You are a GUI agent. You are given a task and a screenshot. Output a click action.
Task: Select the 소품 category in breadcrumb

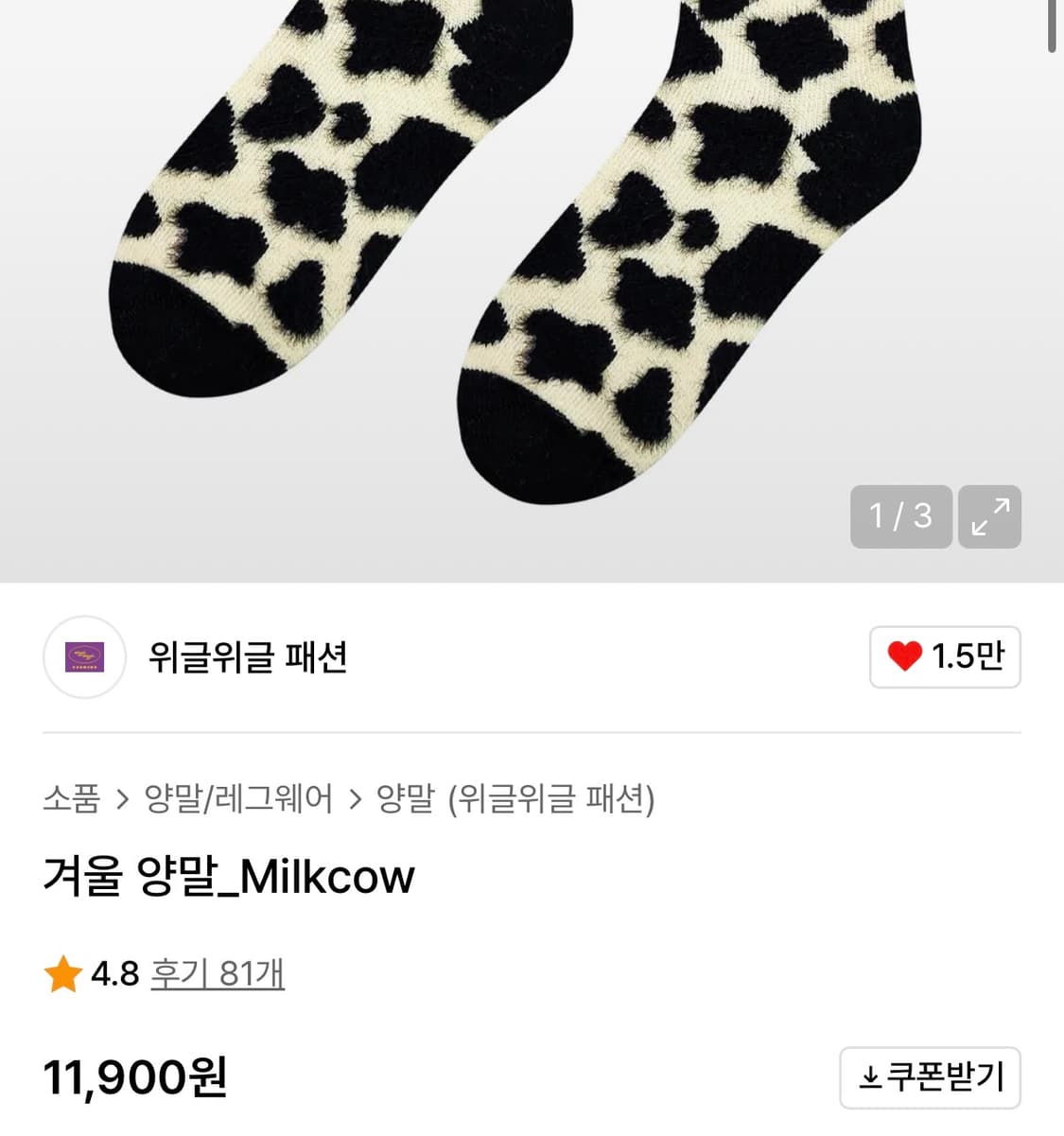(73, 799)
